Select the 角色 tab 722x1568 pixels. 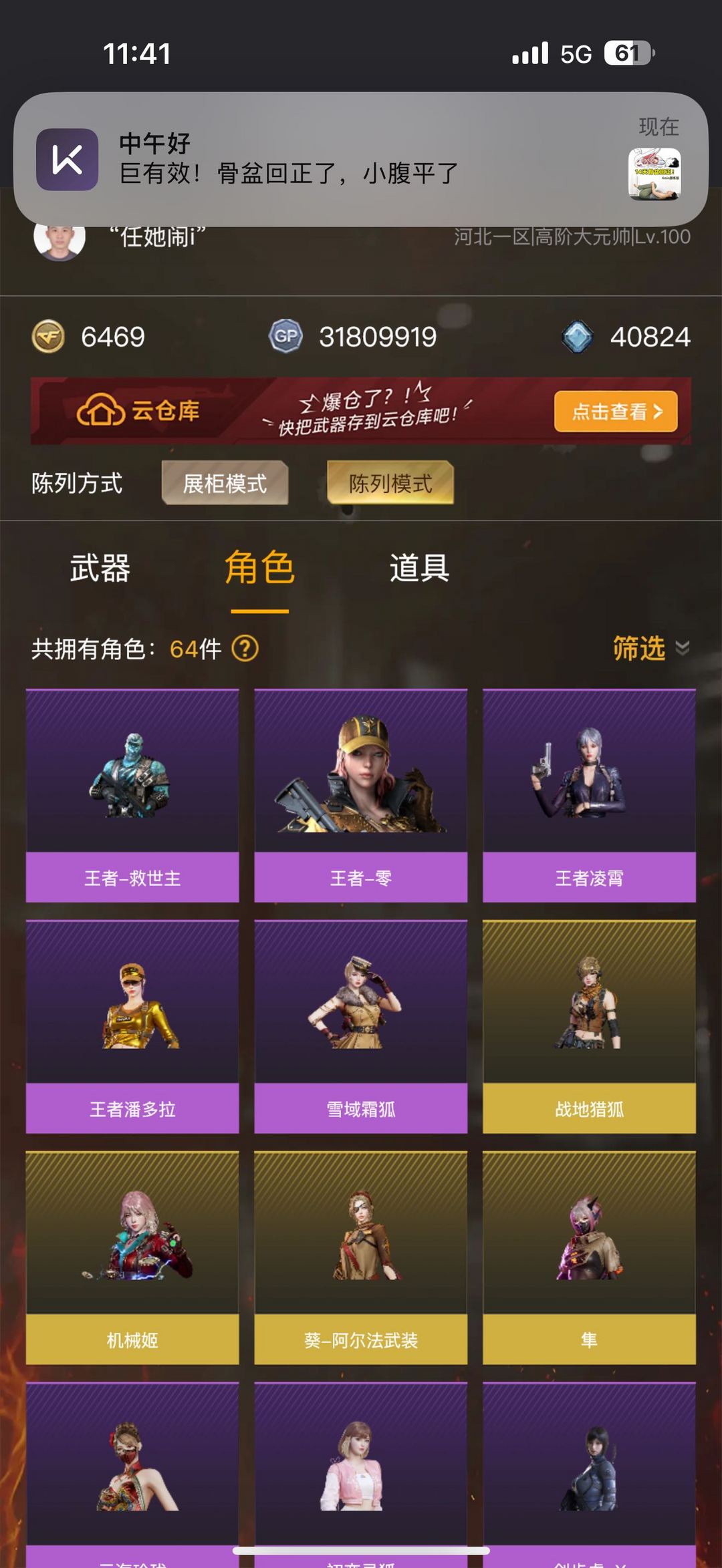[259, 569]
